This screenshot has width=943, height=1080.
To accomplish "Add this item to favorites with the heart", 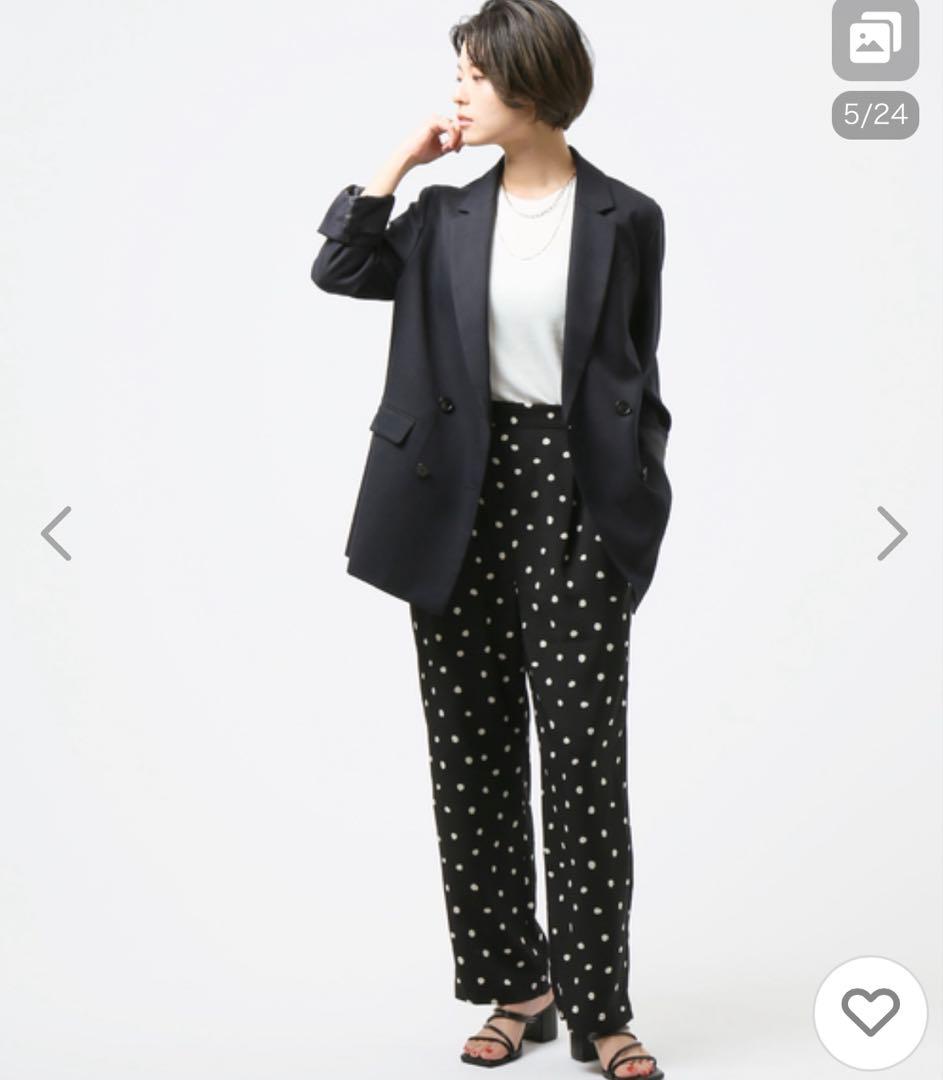I will pos(870,1012).
